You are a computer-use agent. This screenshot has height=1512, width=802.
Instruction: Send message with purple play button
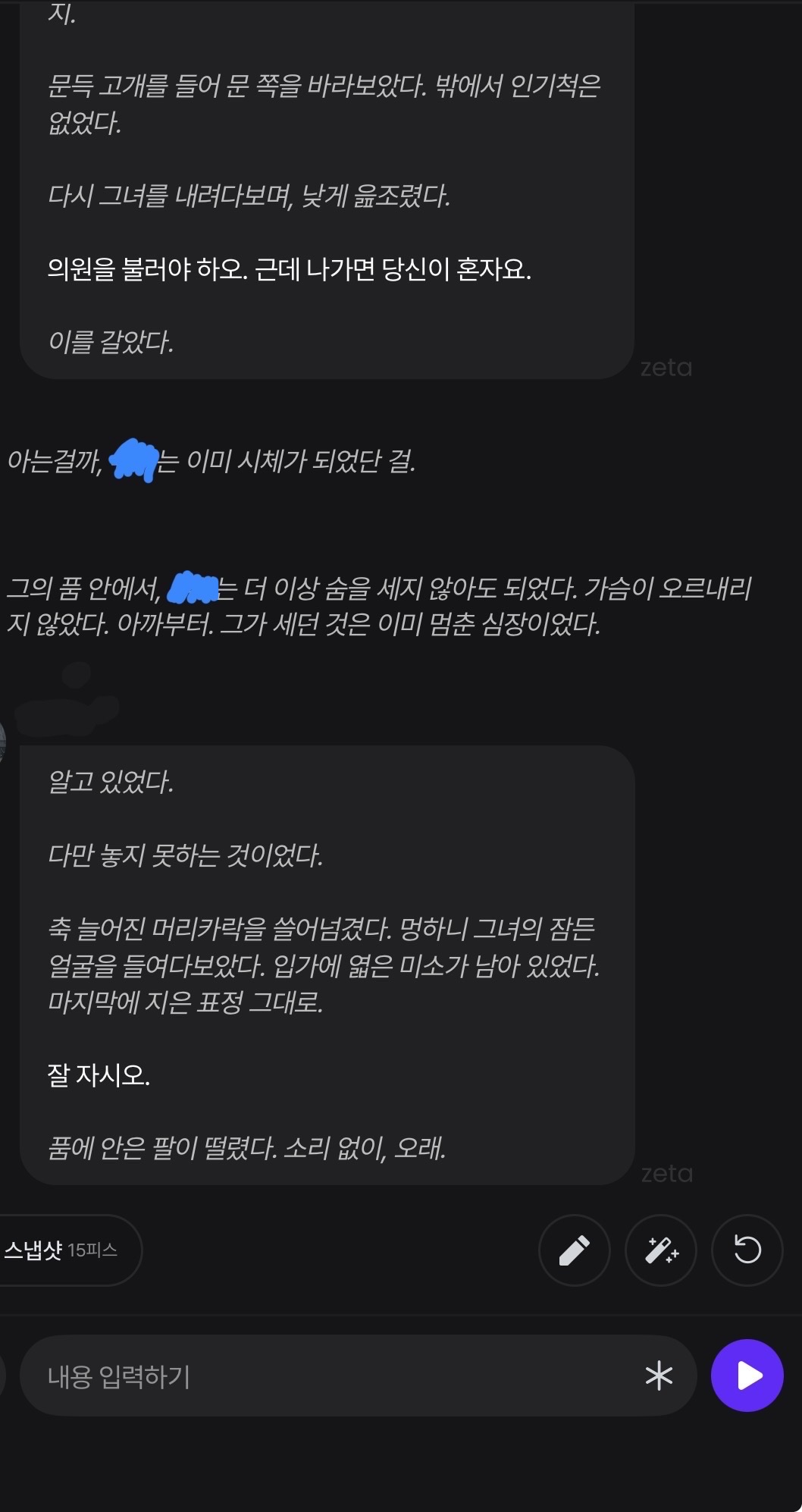[x=747, y=1376]
